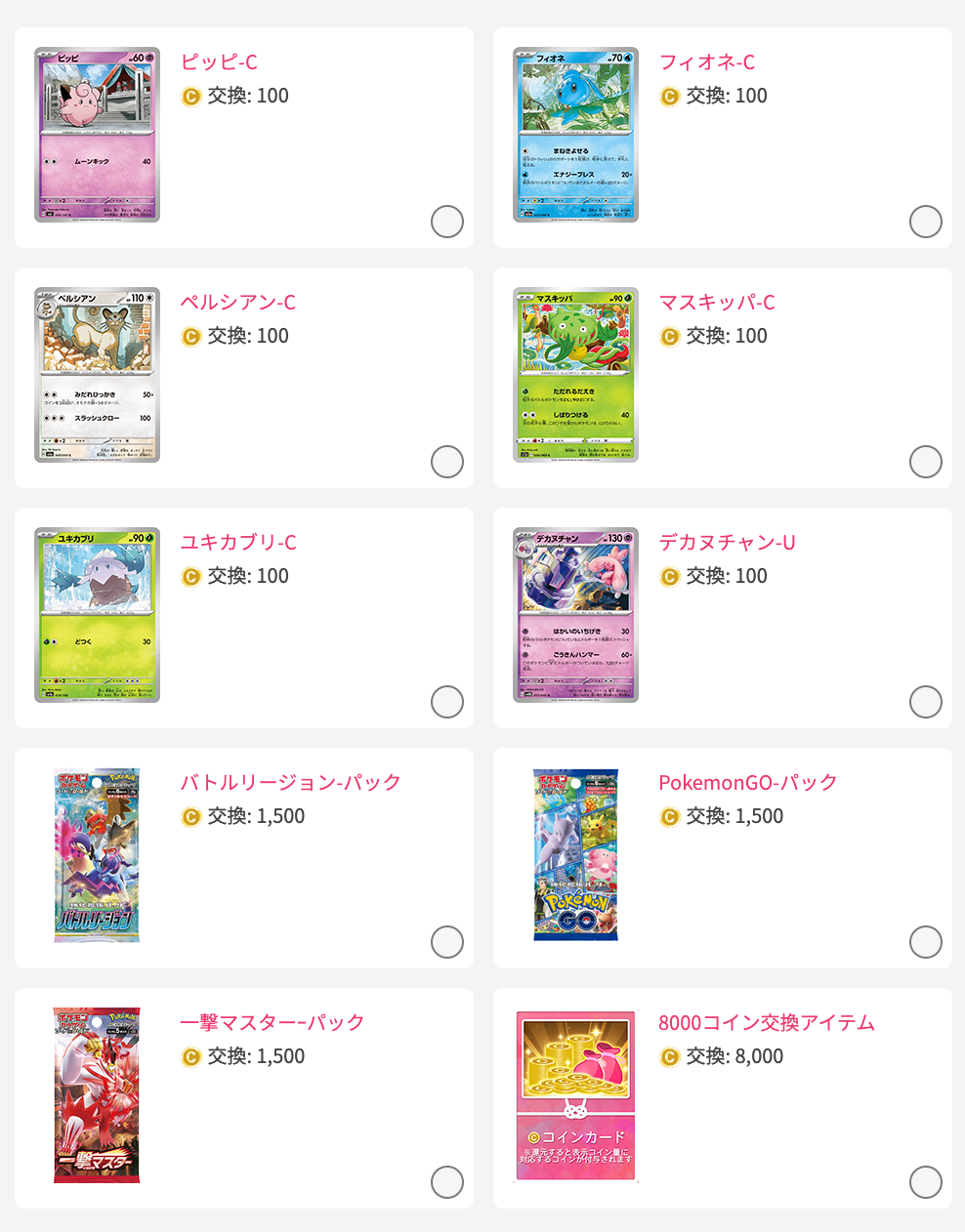
Task: Click the coin icon for デカヌチャン-U
Action: coord(668,576)
